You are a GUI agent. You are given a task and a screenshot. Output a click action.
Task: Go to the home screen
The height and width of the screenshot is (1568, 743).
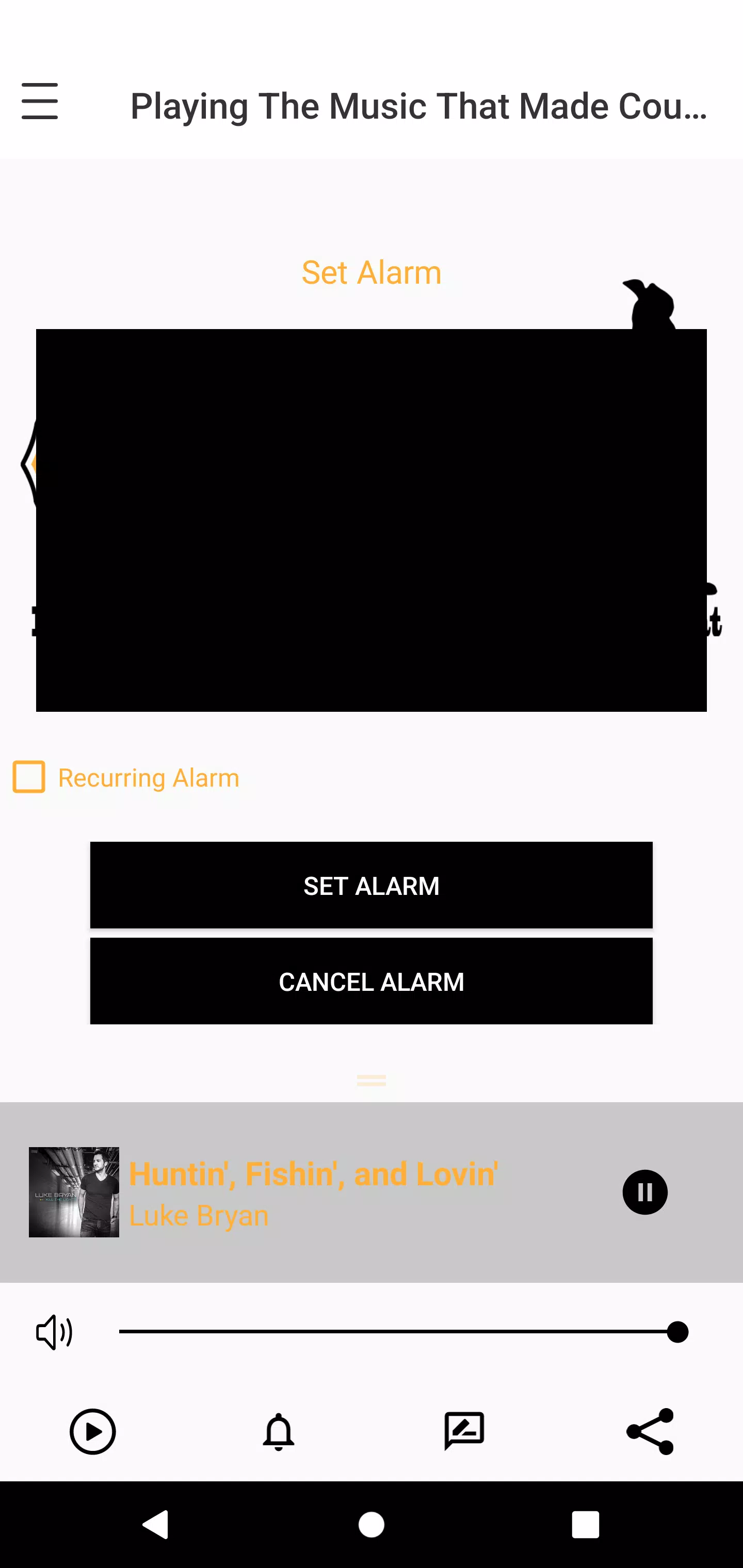(372, 1525)
